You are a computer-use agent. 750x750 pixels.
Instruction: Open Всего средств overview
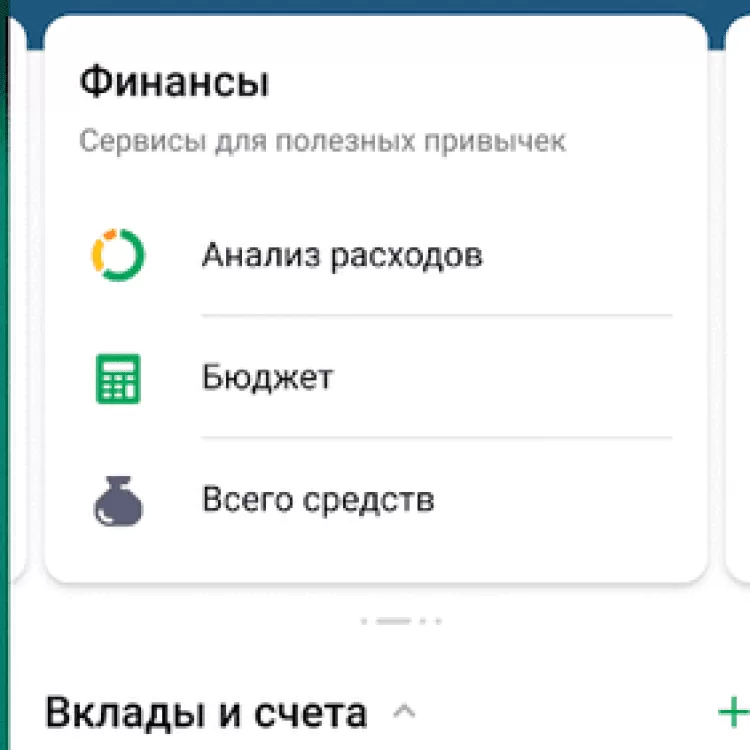[318, 499]
